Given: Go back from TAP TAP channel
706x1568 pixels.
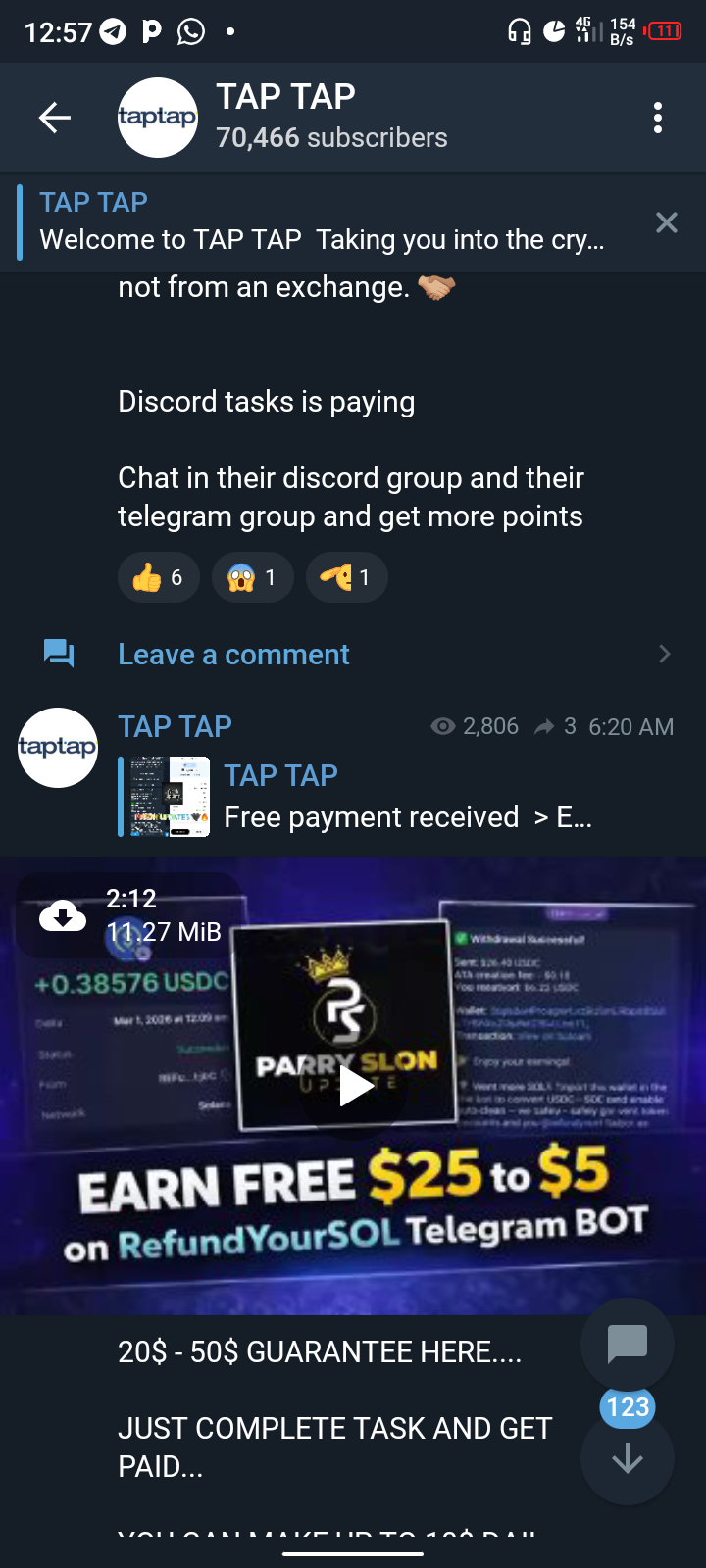Looking at the screenshot, I should 55,119.
